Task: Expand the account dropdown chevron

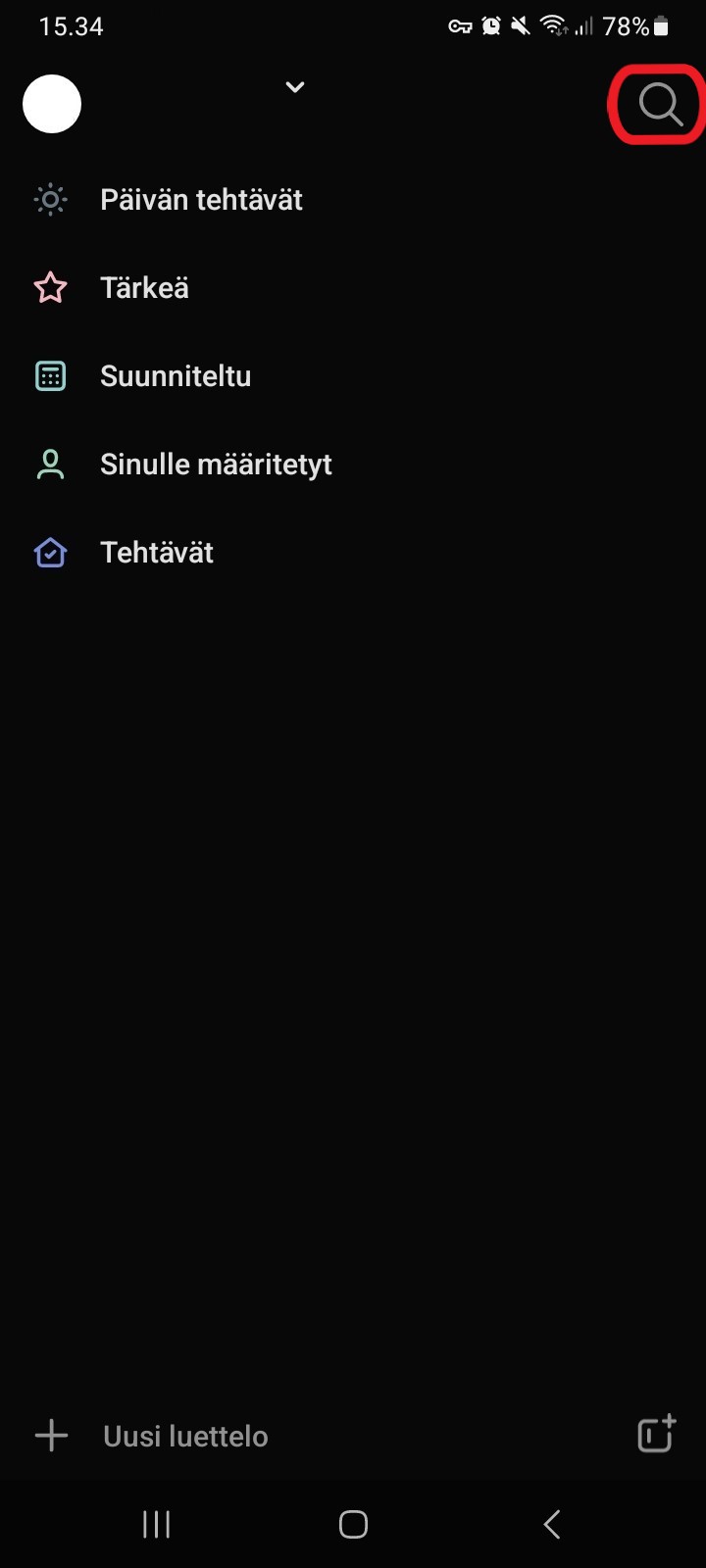Action: pyautogui.click(x=294, y=87)
